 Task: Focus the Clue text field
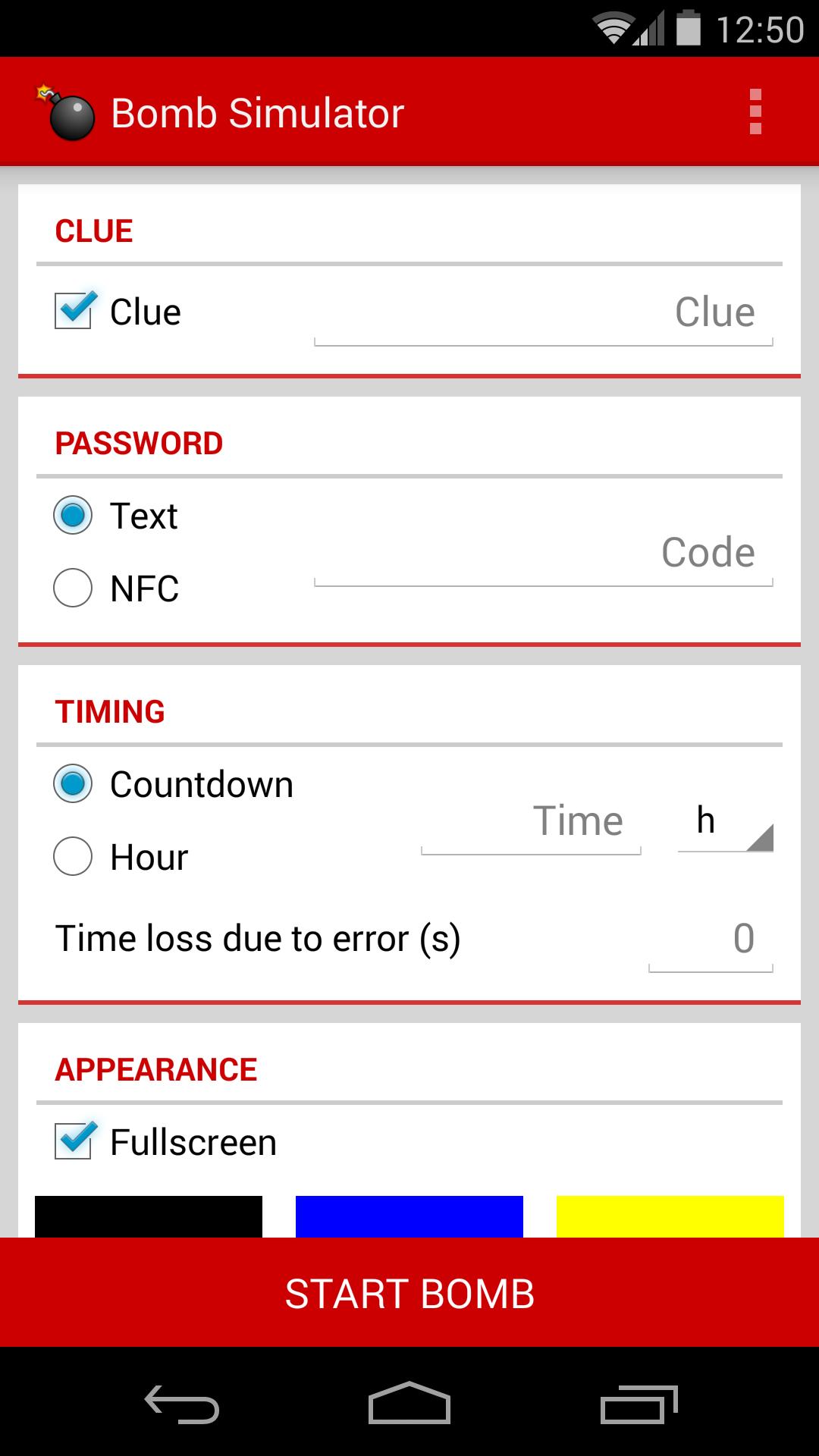tap(543, 314)
